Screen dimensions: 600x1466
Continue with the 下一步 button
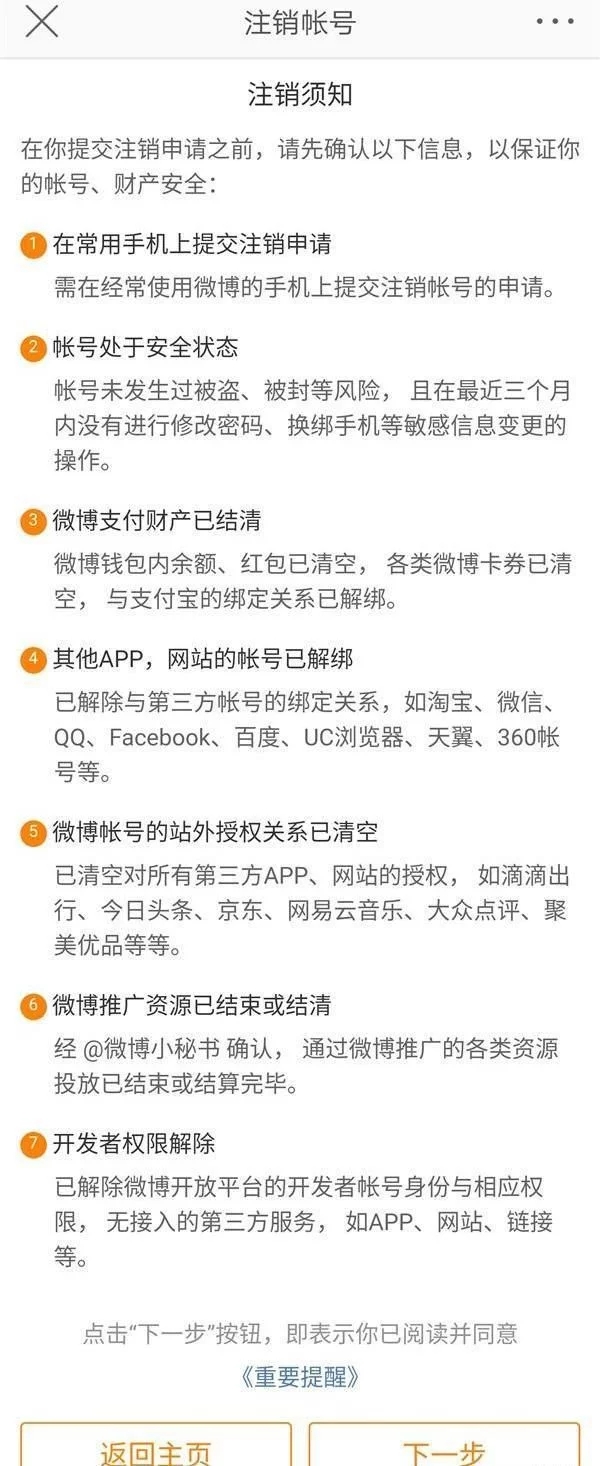(444, 1446)
